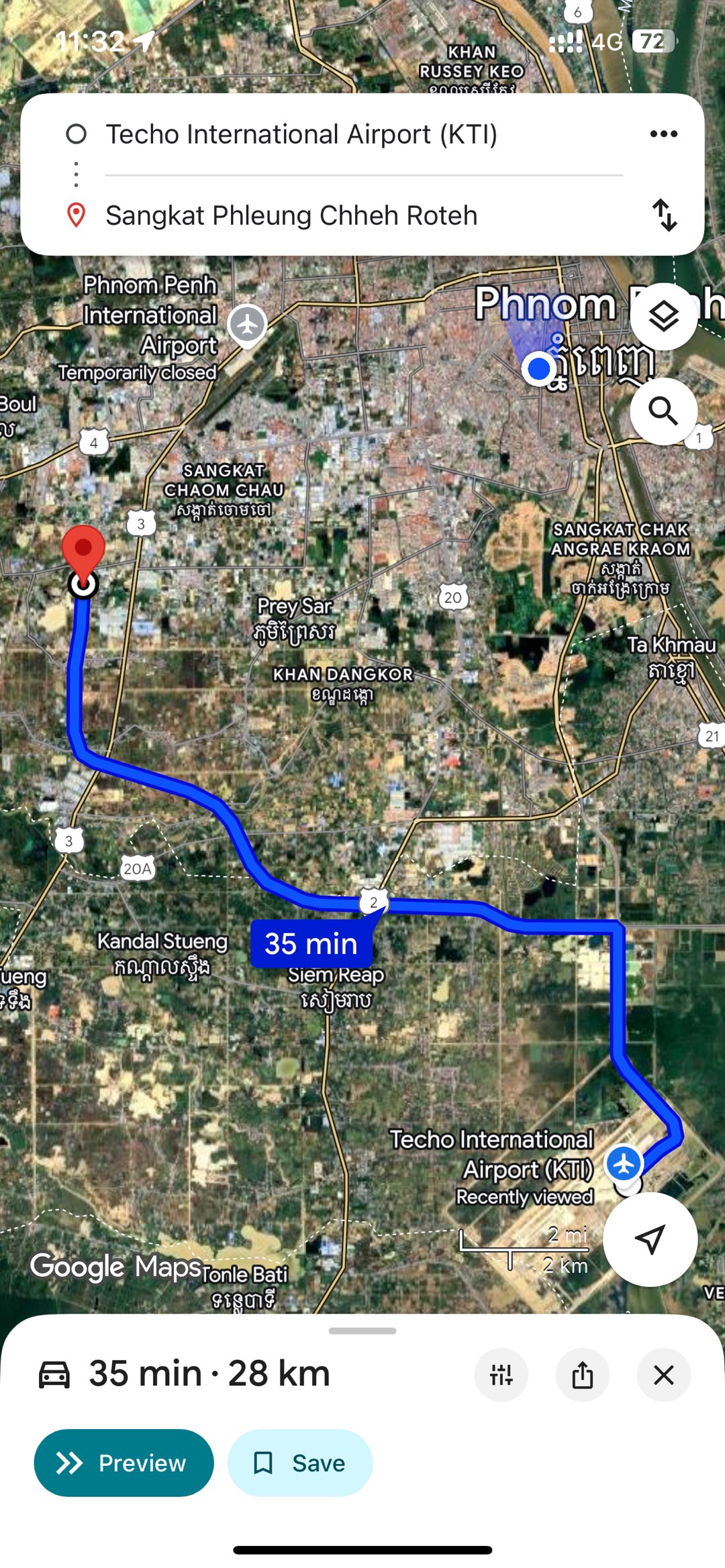Re-center map on my location

650,1239
